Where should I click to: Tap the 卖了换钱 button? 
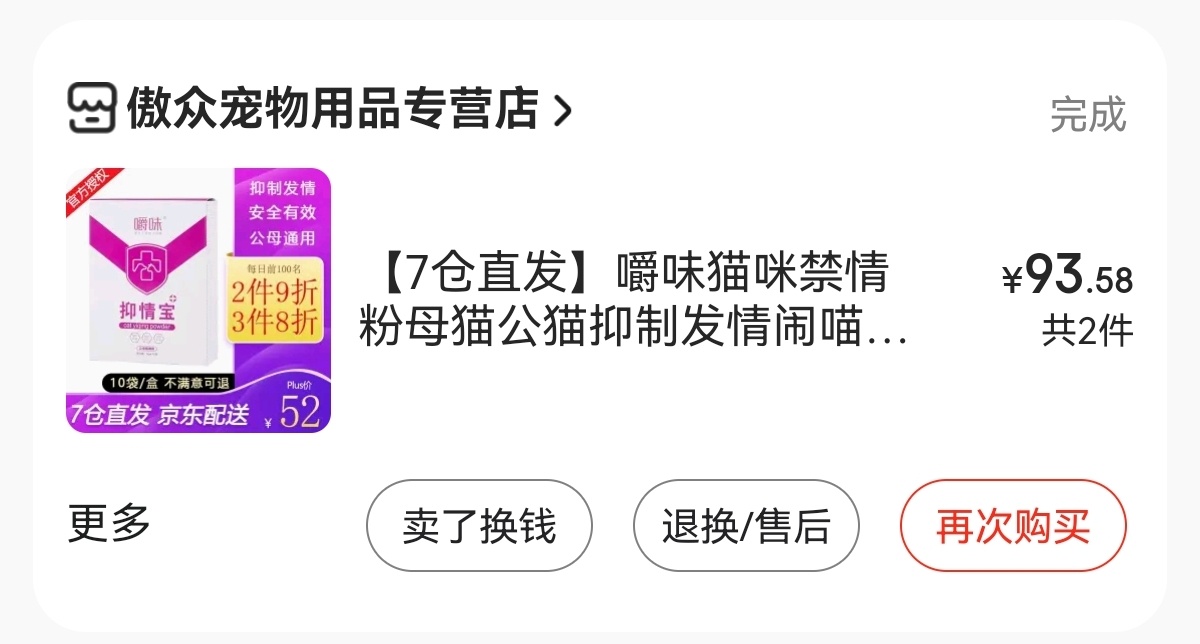(x=479, y=526)
